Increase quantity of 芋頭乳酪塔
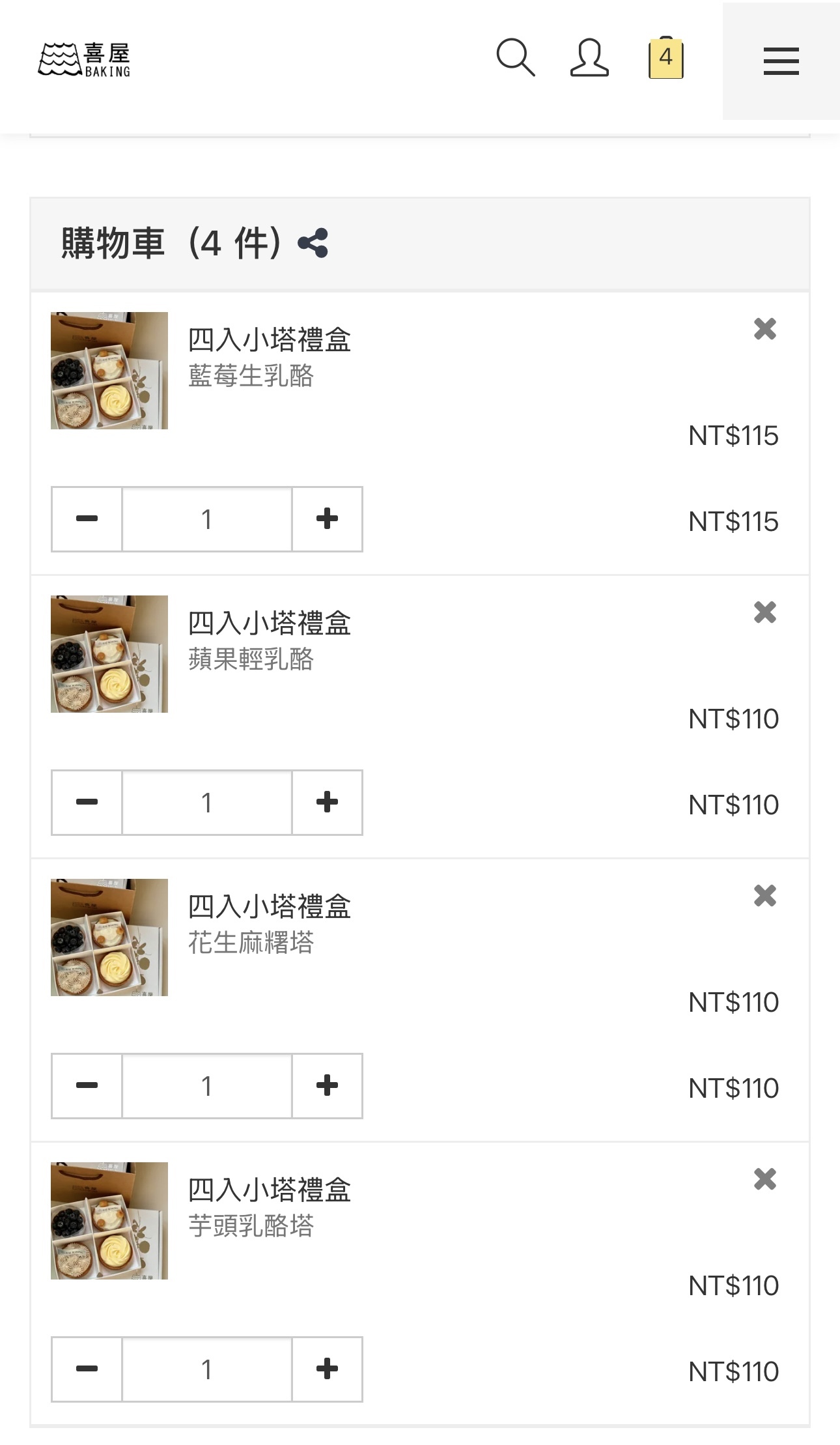This screenshot has width=840, height=1445. [x=327, y=1369]
